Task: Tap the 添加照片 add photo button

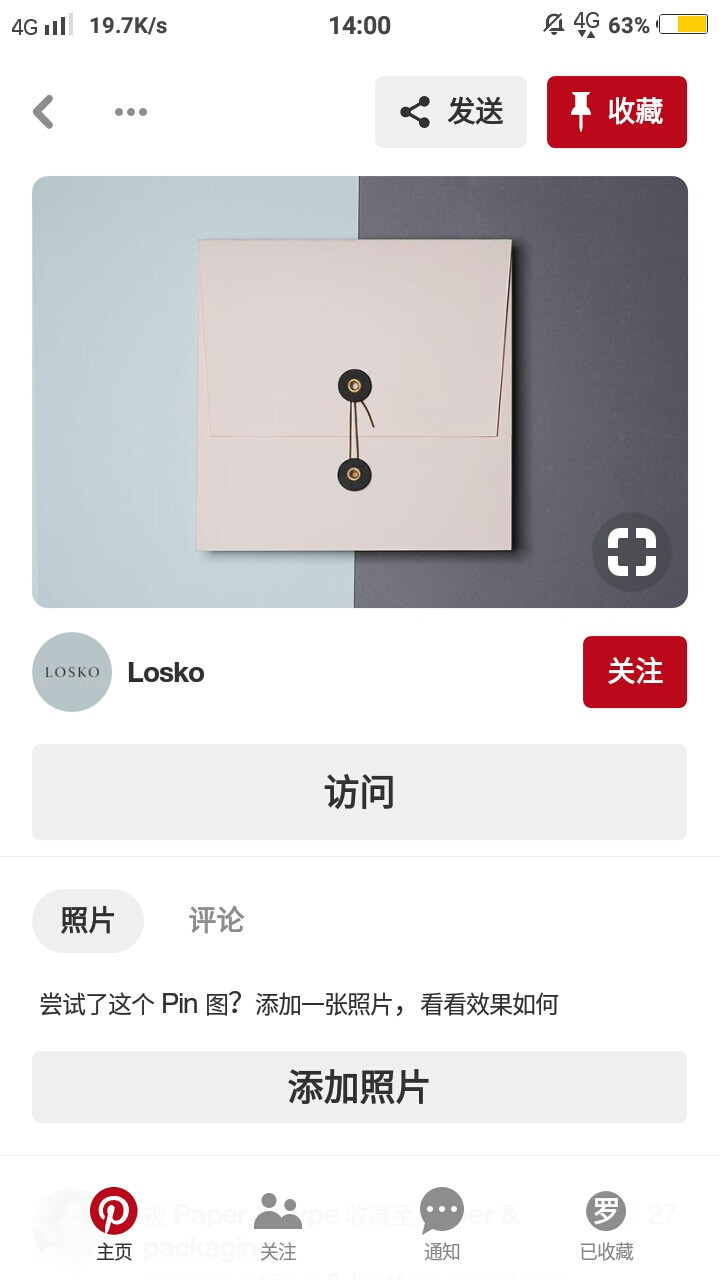Action: click(x=360, y=1087)
